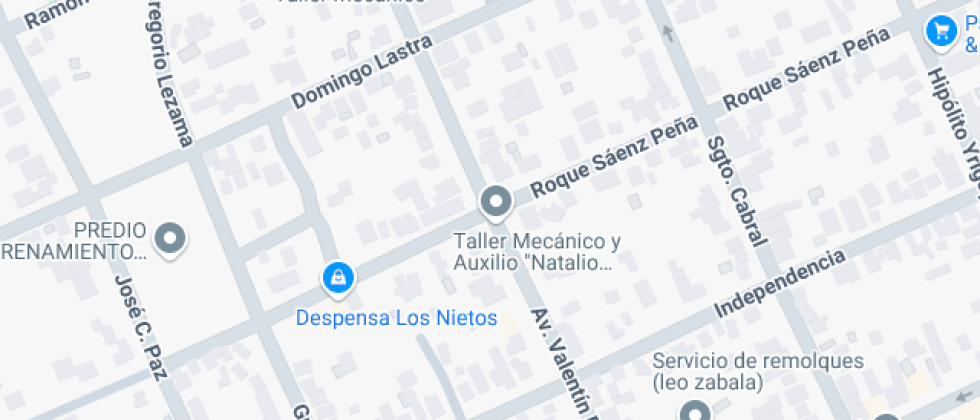Image resolution: width=980 pixels, height=420 pixels.
Task: Open the Servicio de remolques (leo zabala) pin
Action: tap(695, 411)
